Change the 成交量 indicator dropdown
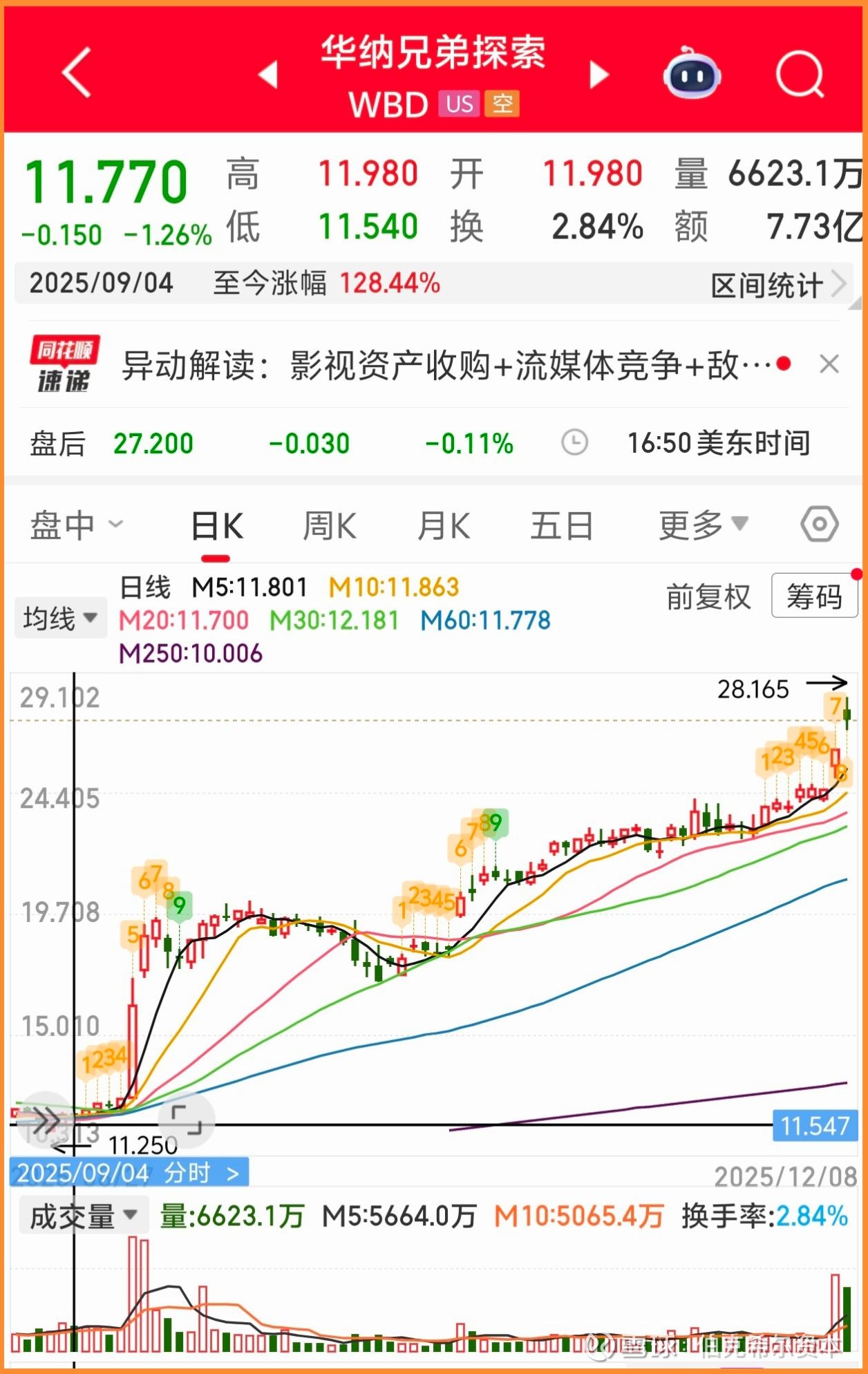The image size is (868, 1374). [82, 1215]
